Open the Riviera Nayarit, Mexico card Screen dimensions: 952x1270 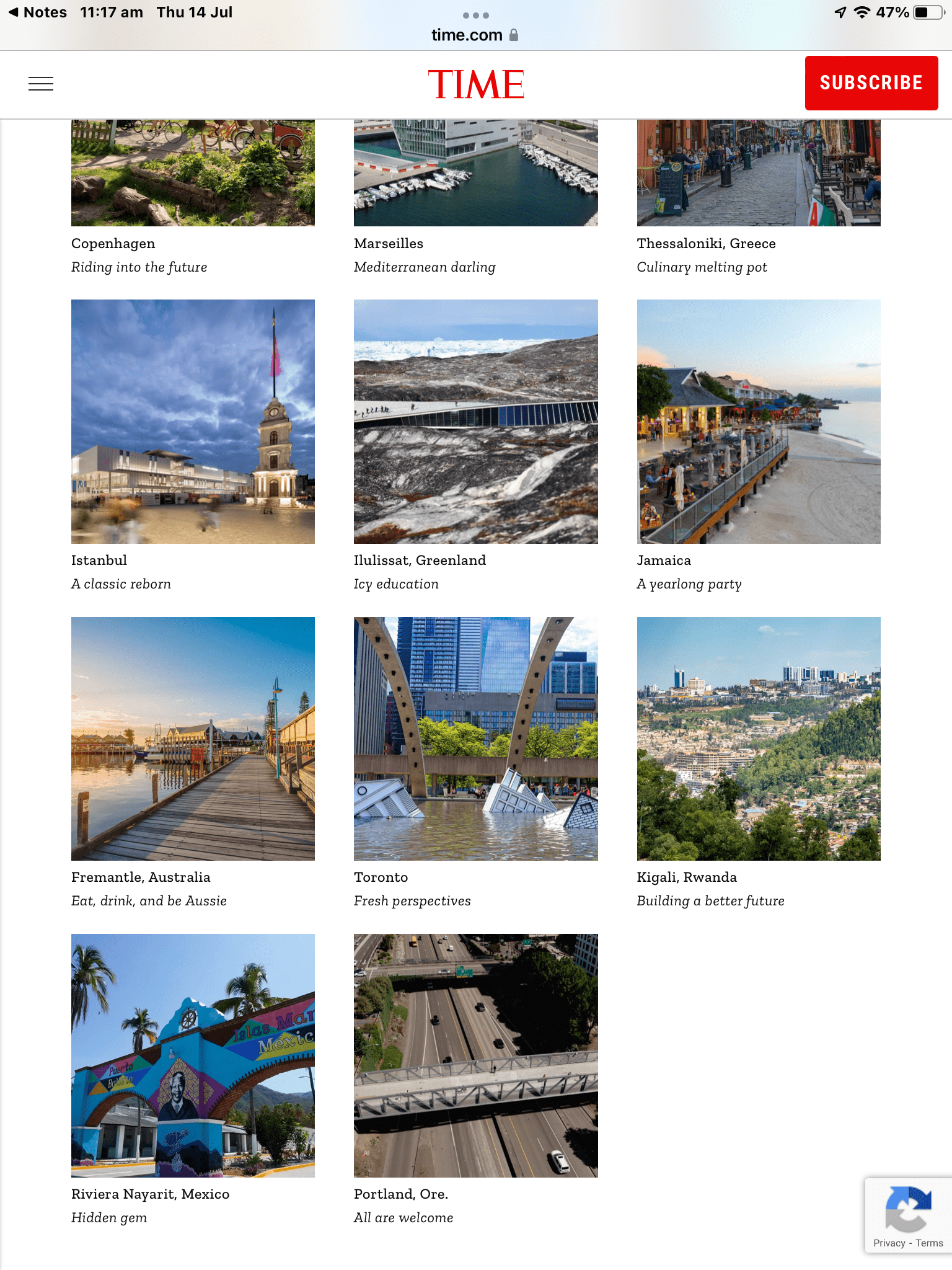point(193,1055)
